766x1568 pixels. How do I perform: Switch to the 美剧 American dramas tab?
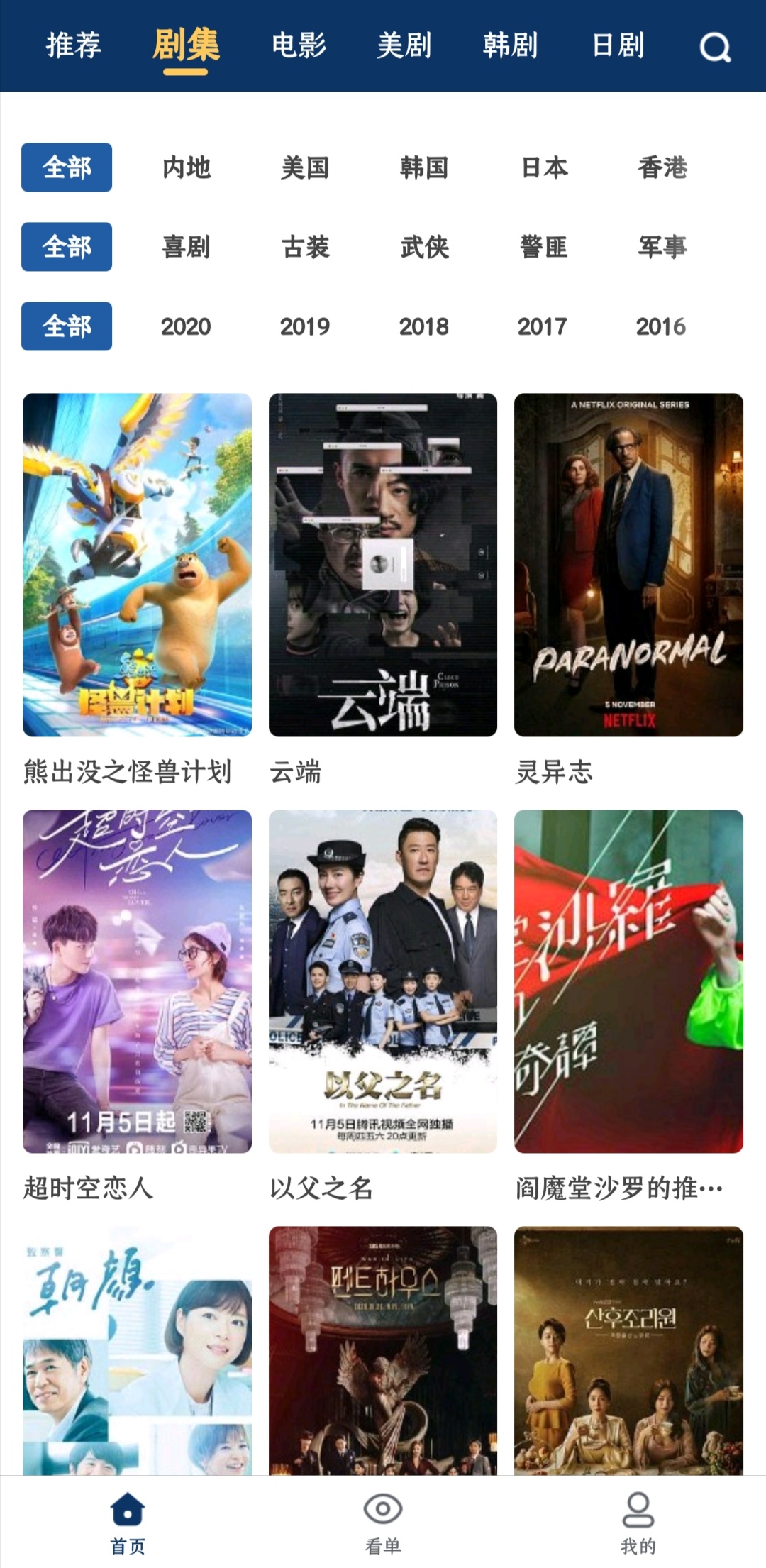point(404,48)
